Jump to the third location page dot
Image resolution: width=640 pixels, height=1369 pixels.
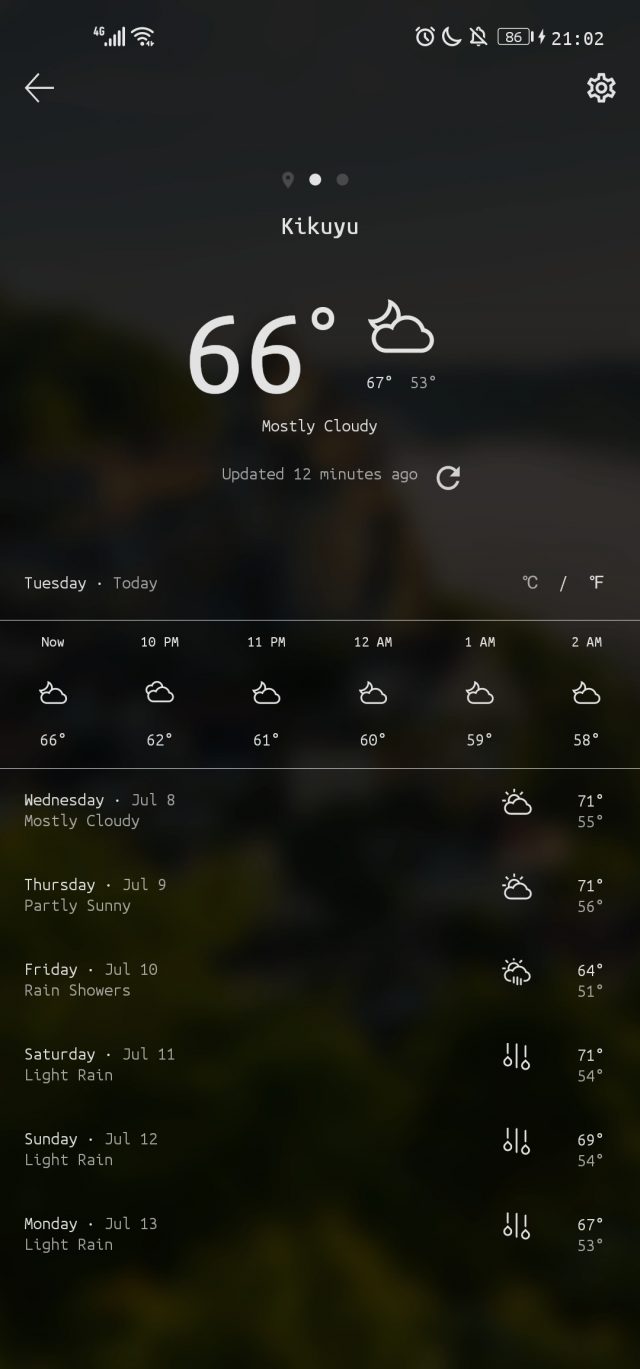pyautogui.click(x=343, y=180)
